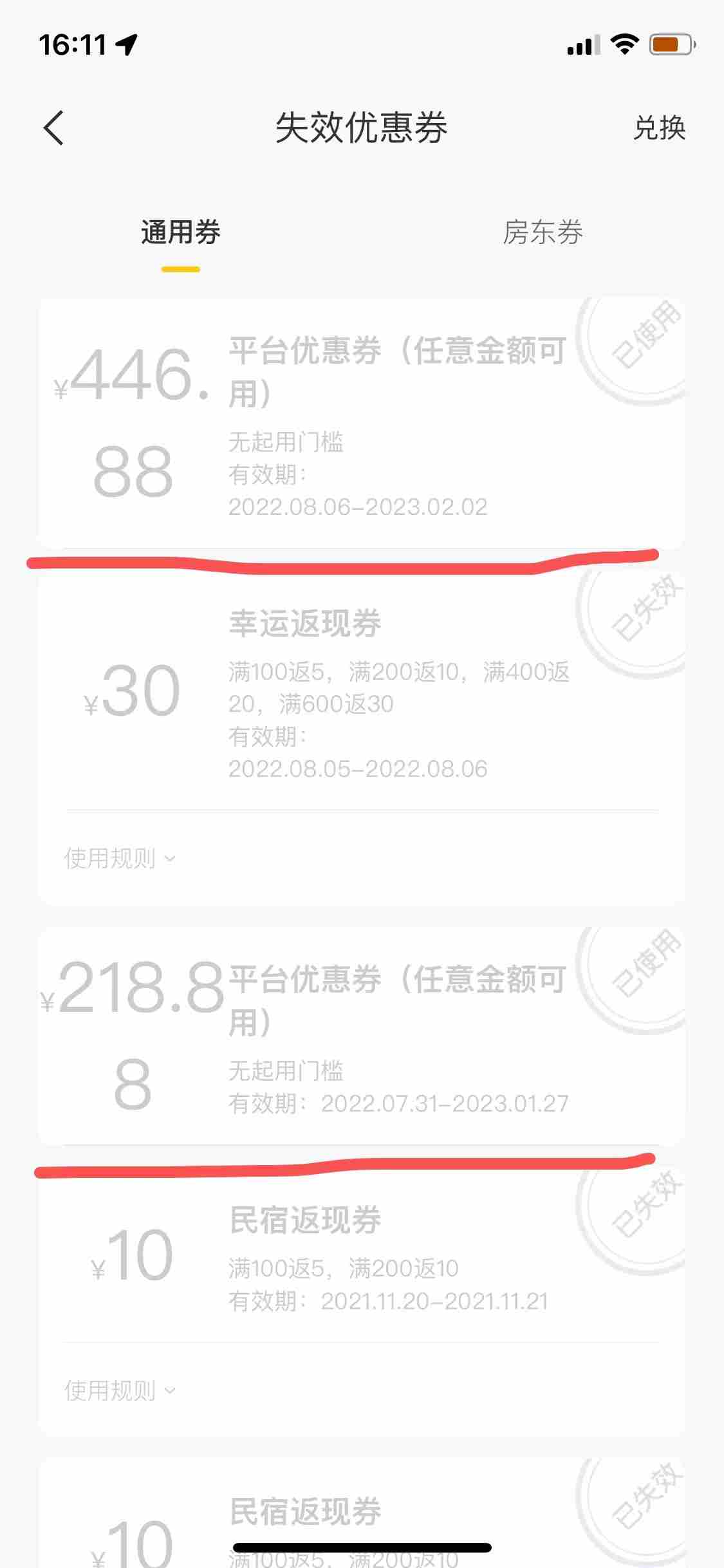Expand 使用规则 under ¥10 民宿返现券
Screen dimensions: 724x1568
click(x=120, y=1390)
